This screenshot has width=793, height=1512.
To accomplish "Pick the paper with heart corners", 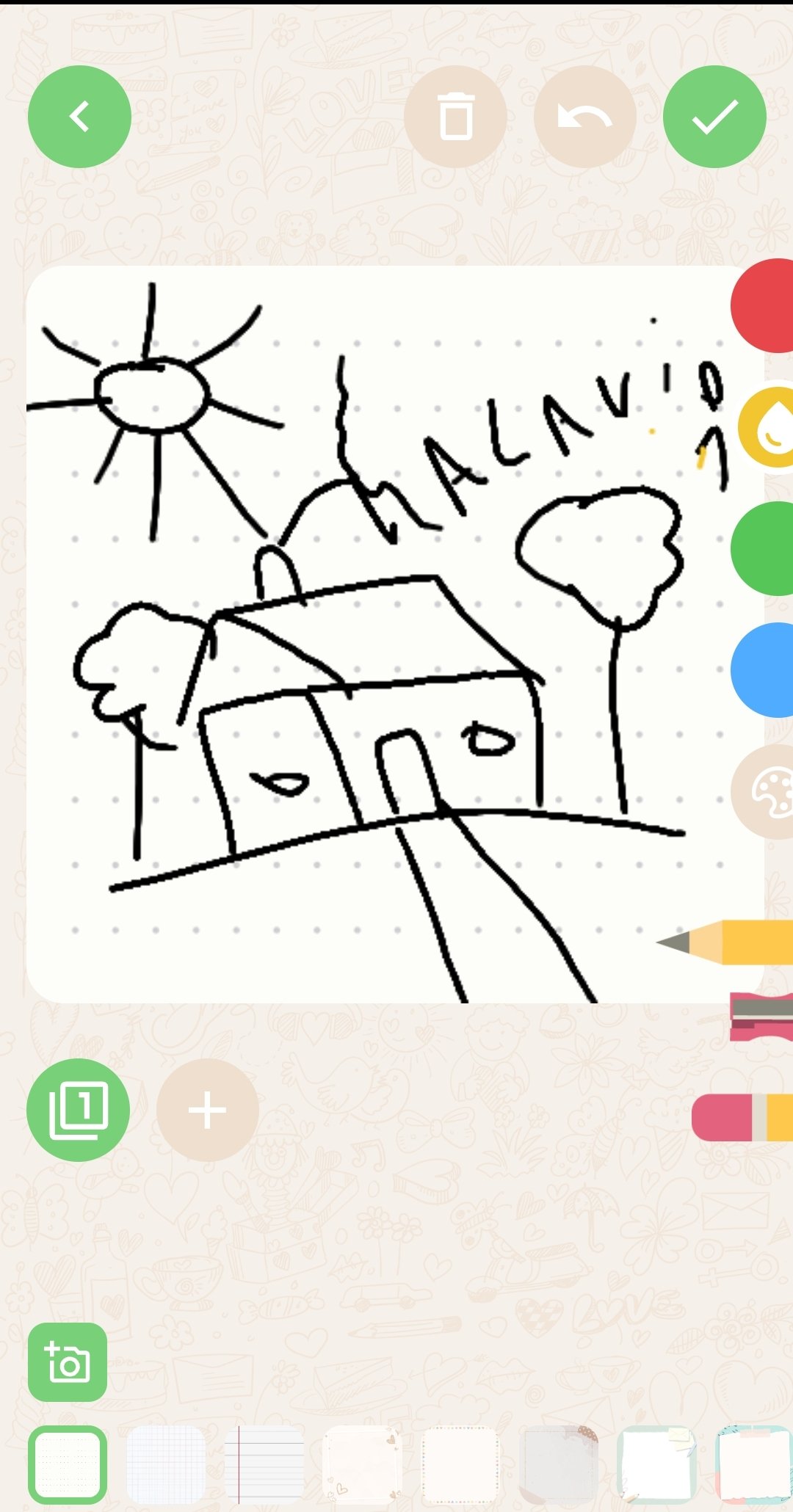I will (363, 1464).
